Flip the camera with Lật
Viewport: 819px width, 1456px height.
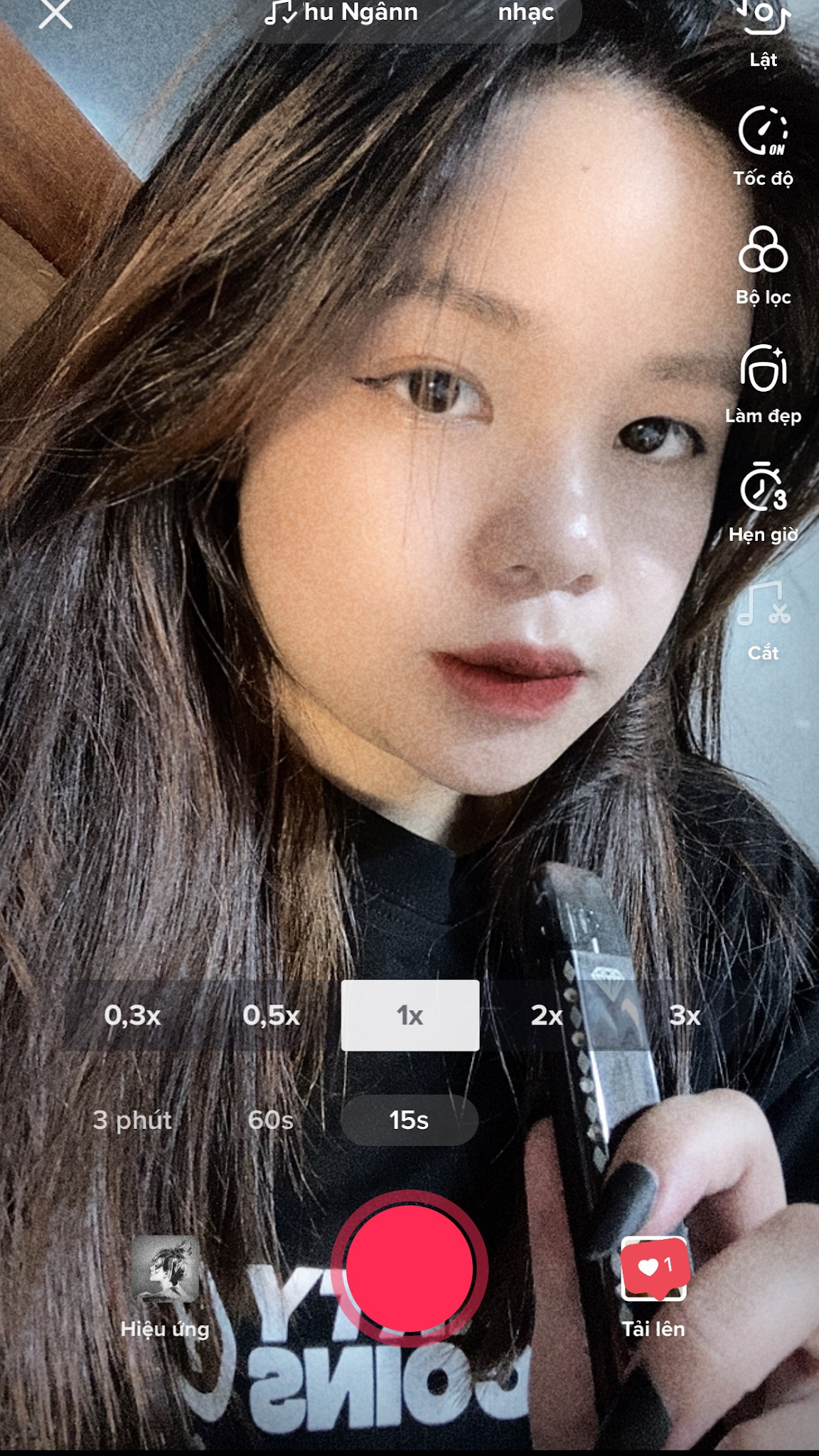(763, 34)
